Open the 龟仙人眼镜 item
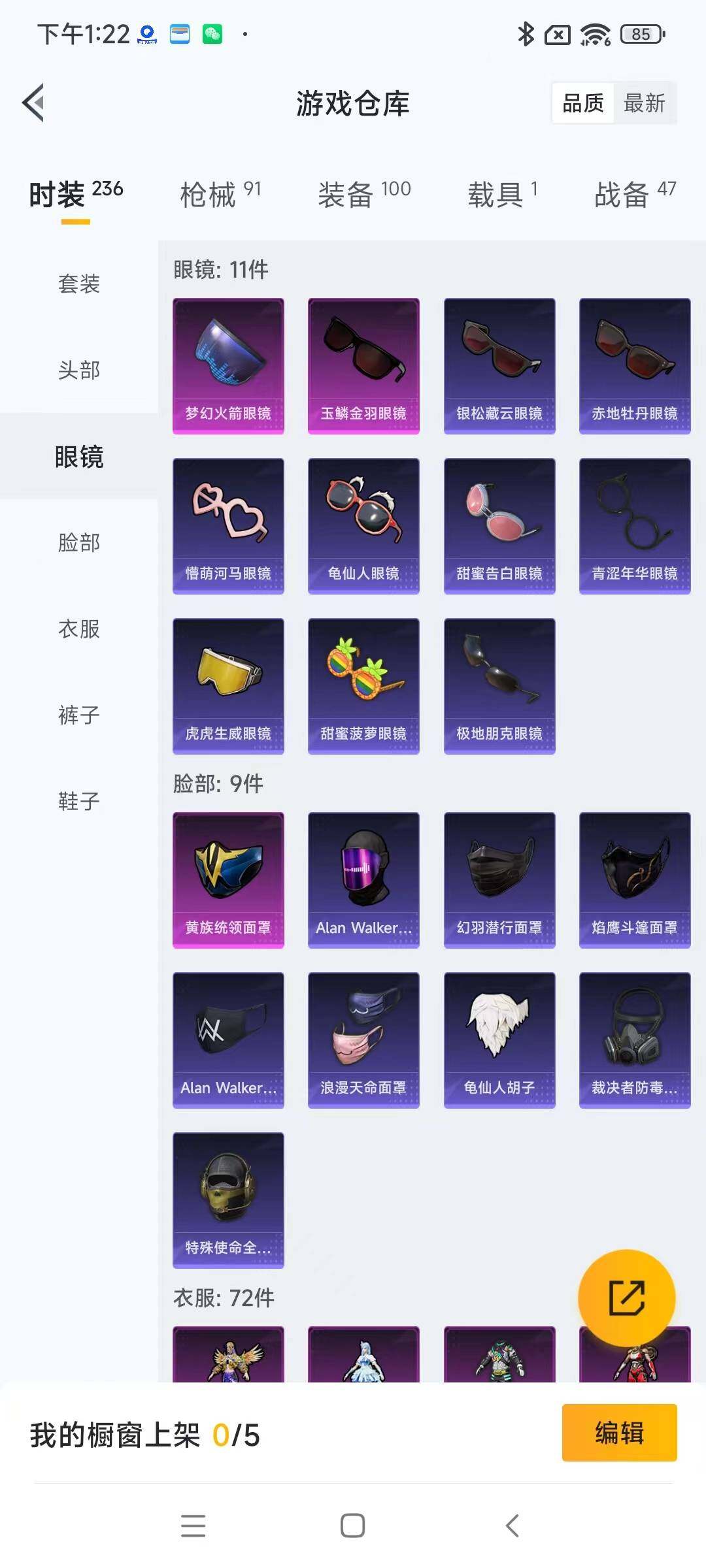The height and width of the screenshot is (1568, 706). pos(363,526)
